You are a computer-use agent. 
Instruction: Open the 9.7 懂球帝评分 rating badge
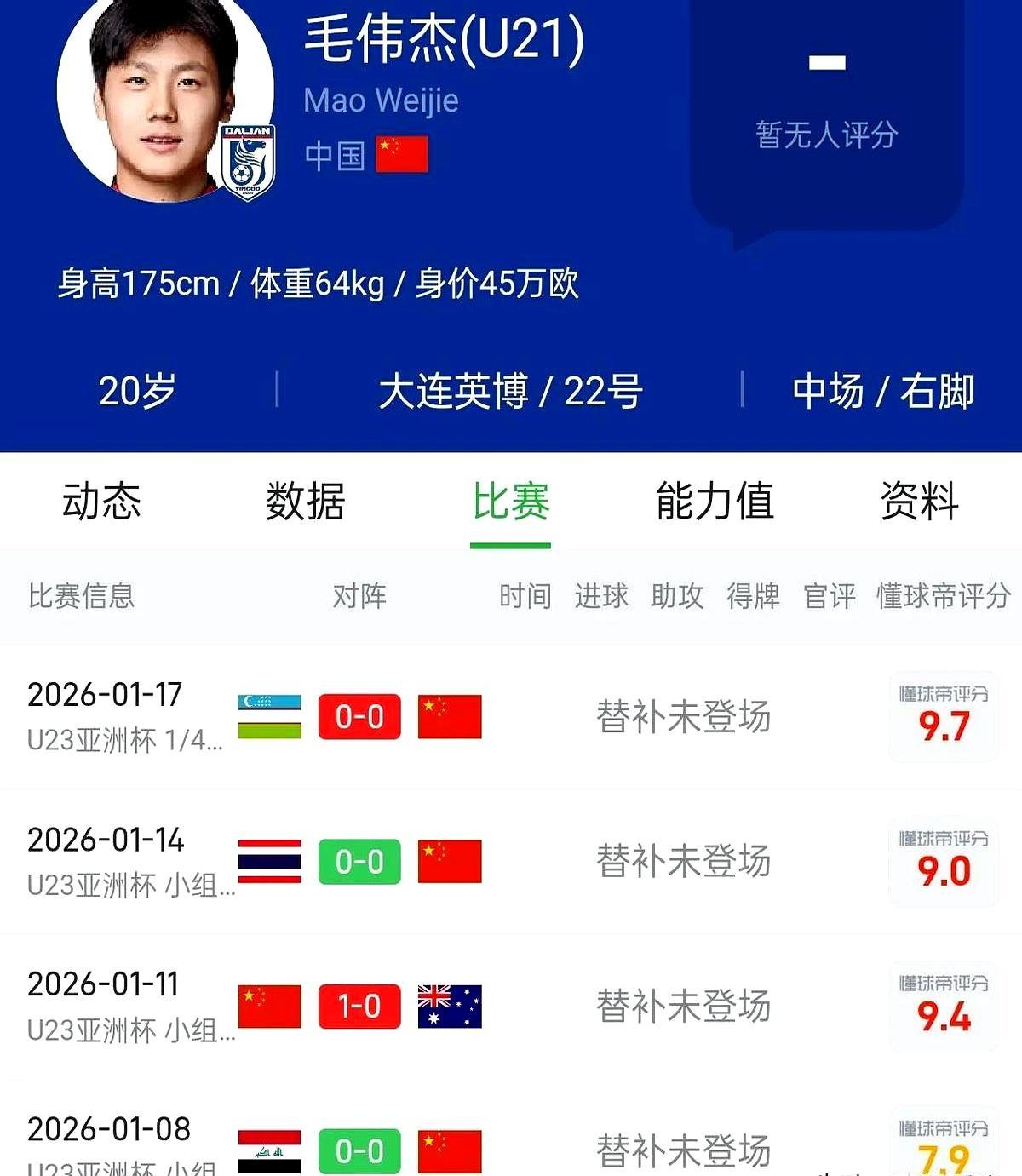pyautogui.click(x=941, y=718)
